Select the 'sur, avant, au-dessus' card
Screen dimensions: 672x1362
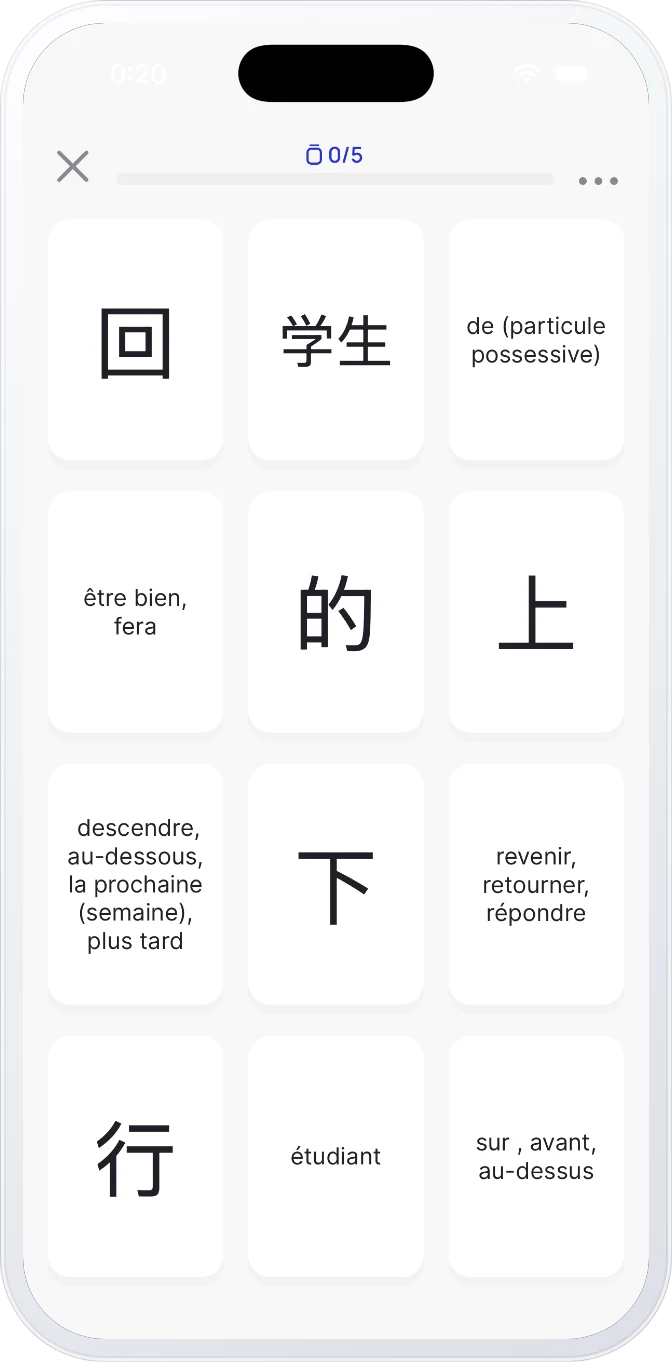[536, 1156]
